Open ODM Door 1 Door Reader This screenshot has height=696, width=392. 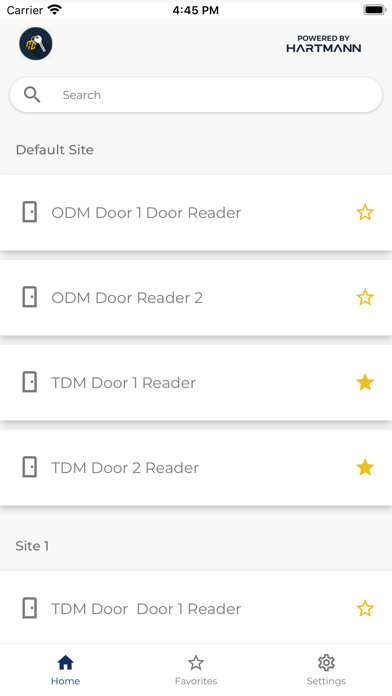[196, 213]
